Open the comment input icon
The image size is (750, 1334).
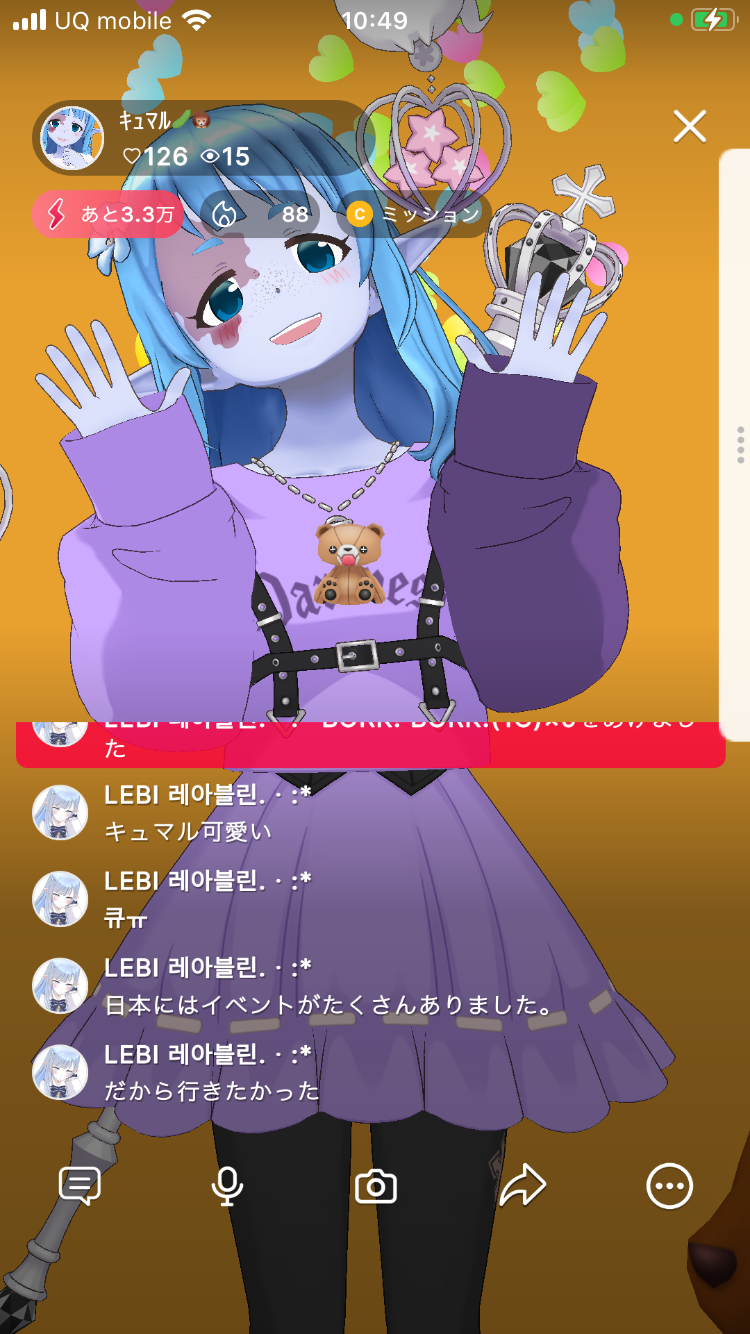tap(80, 1187)
